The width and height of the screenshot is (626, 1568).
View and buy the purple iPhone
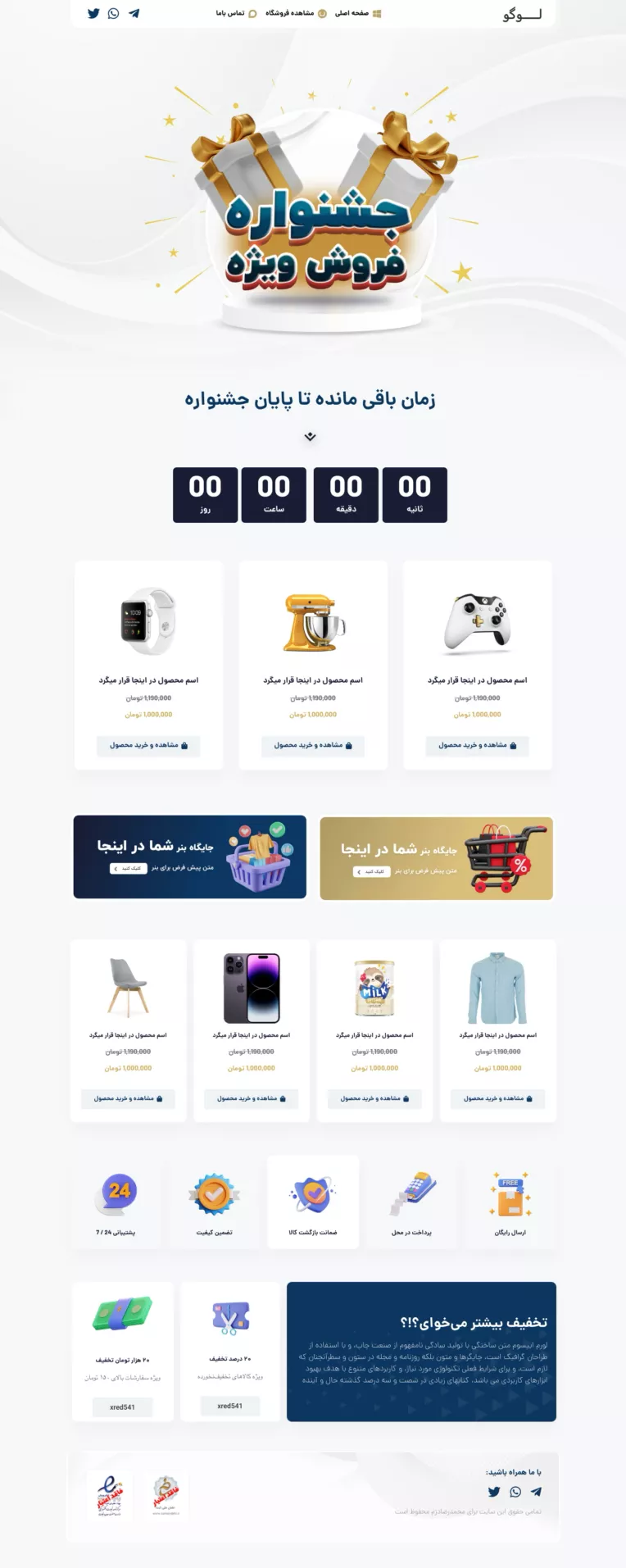pyautogui.click(x=252, y=1098)
